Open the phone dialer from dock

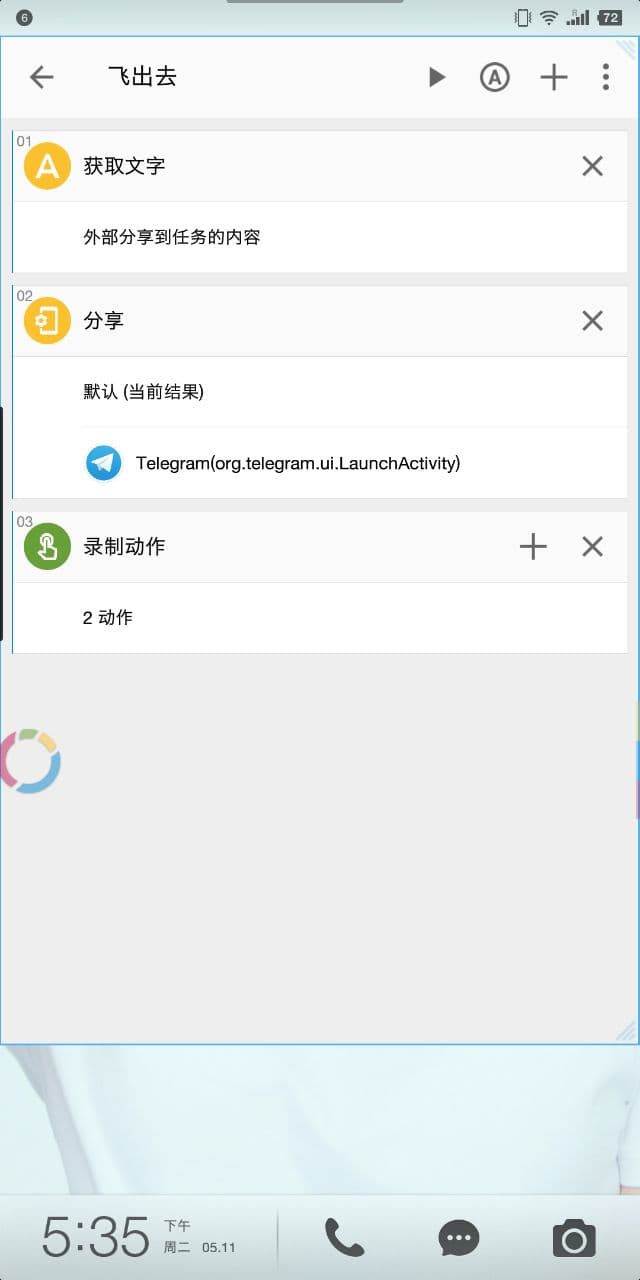[344, 1238]
